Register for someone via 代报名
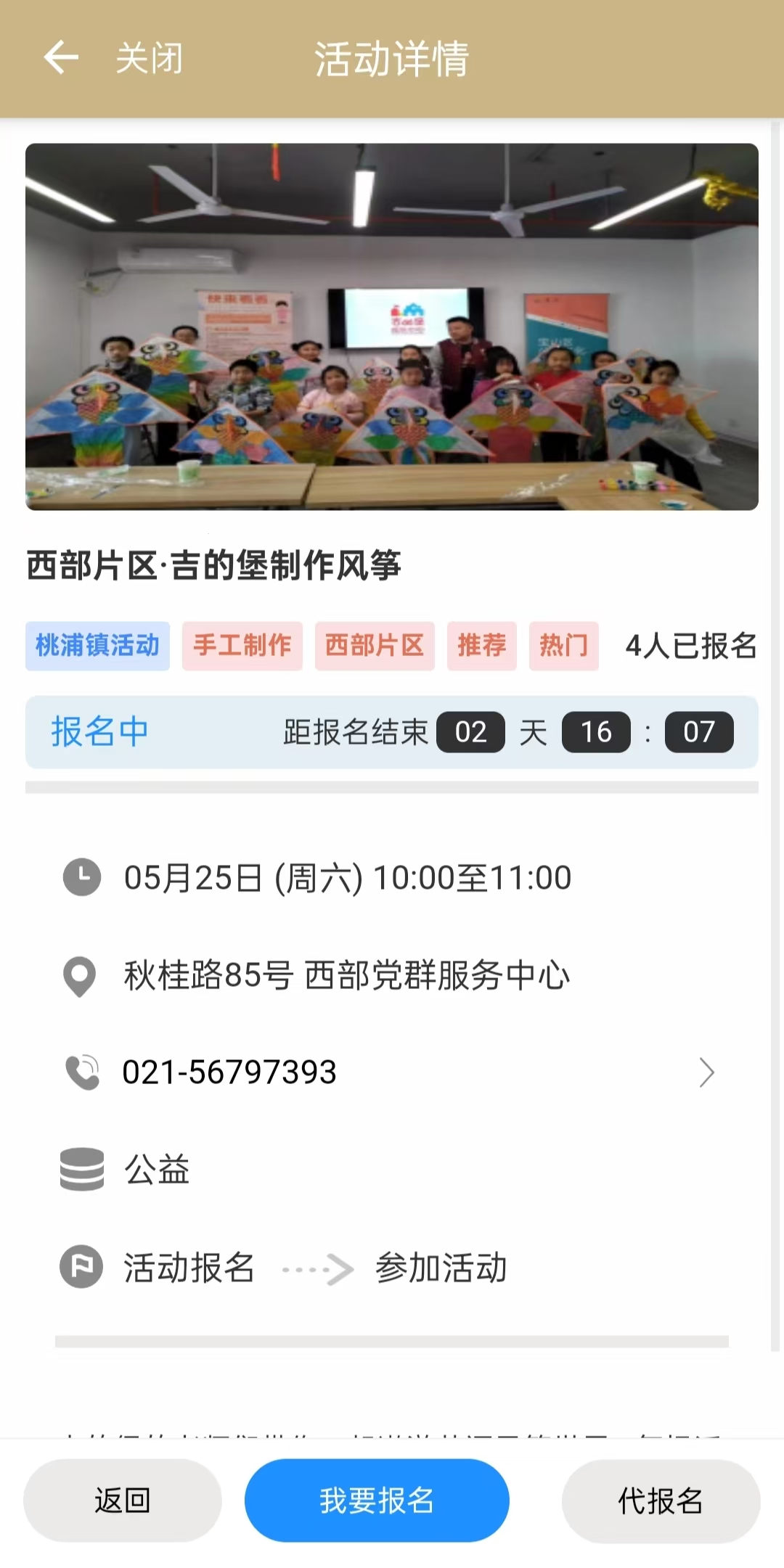 (661, 1500)
